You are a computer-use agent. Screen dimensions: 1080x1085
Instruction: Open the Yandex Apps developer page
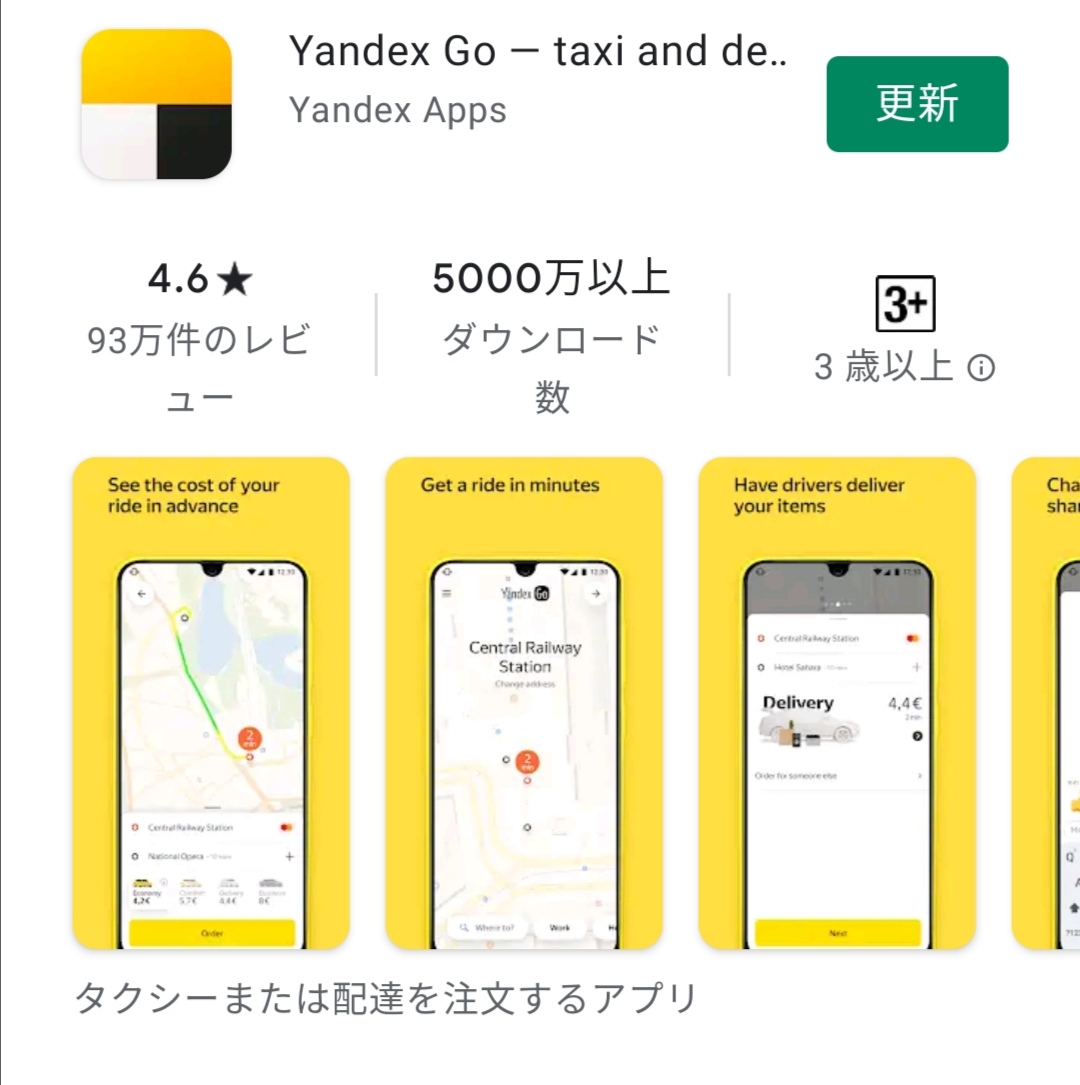(397, 110)
